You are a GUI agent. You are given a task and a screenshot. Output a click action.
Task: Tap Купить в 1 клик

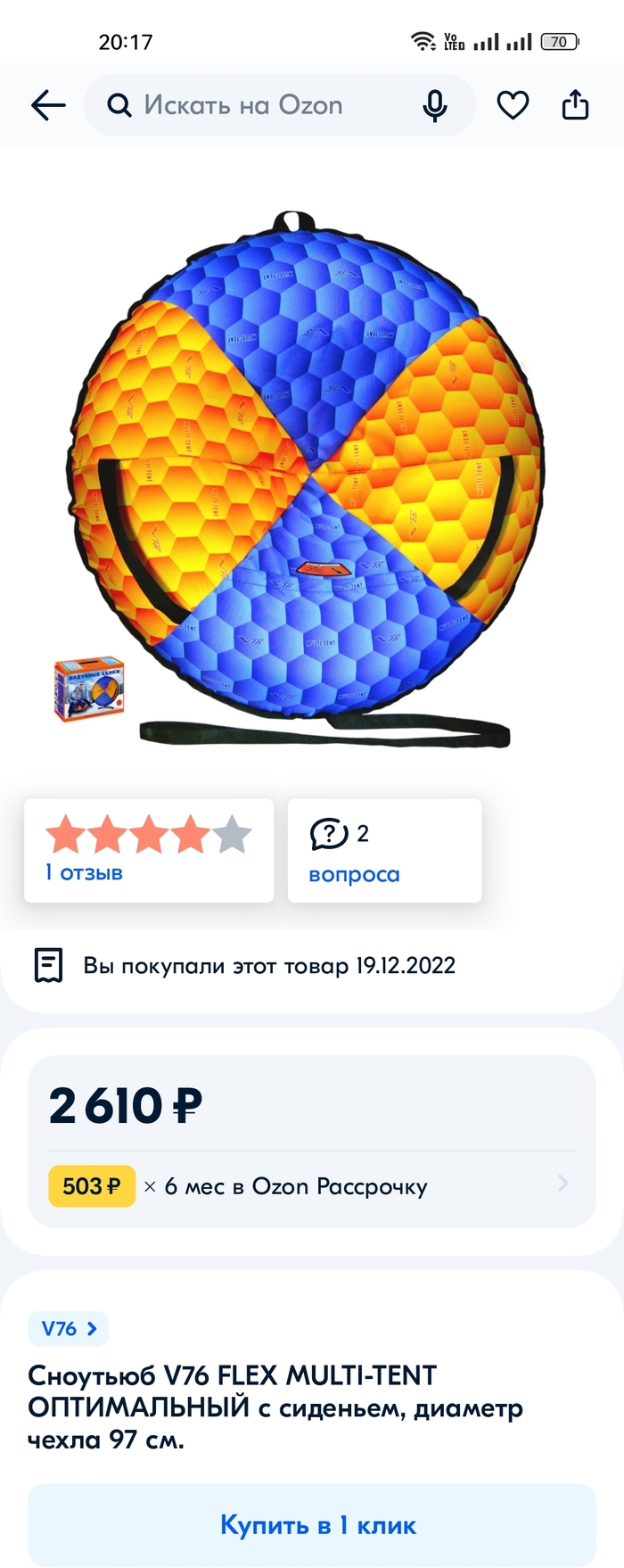pos(312,1524)
